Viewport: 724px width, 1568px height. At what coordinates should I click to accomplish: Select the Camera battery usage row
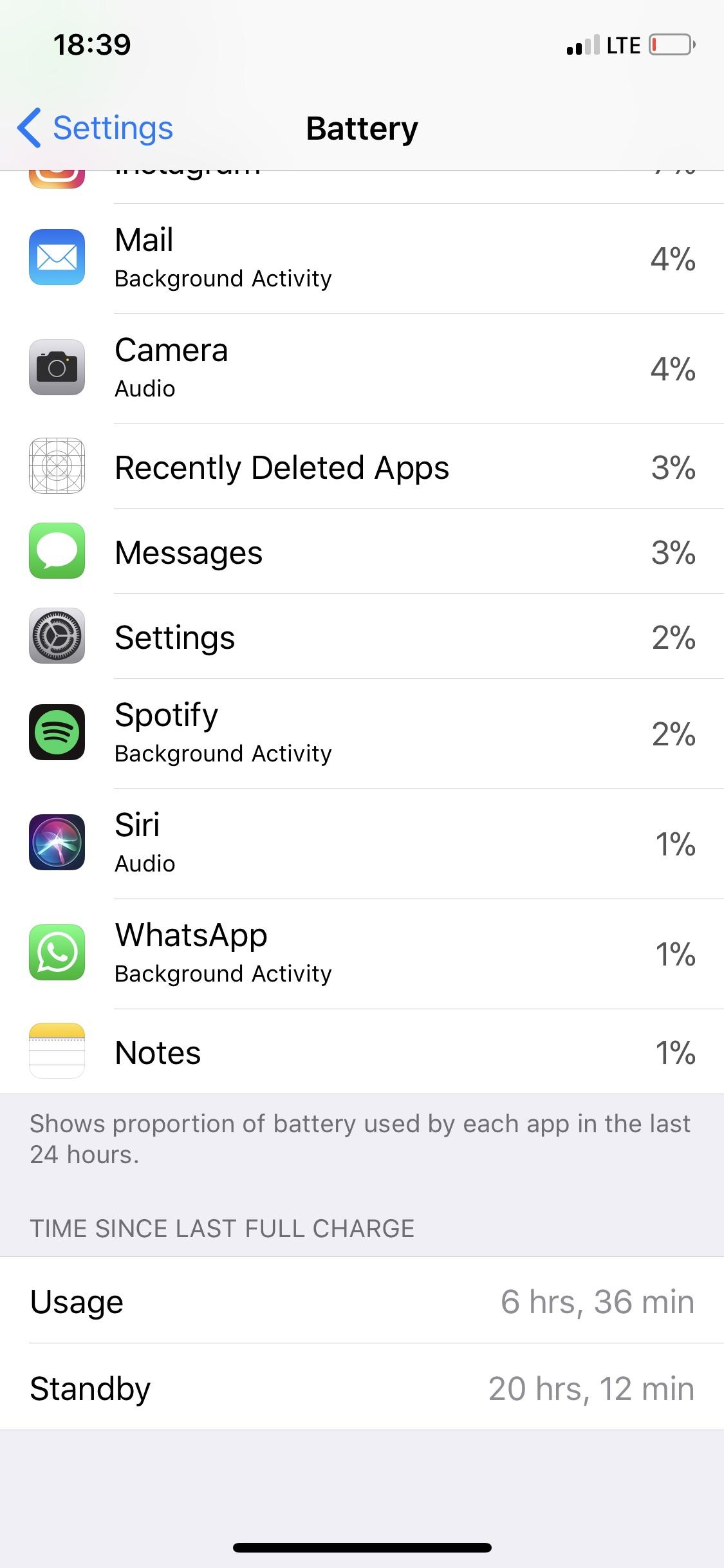[x=362, y=368]
